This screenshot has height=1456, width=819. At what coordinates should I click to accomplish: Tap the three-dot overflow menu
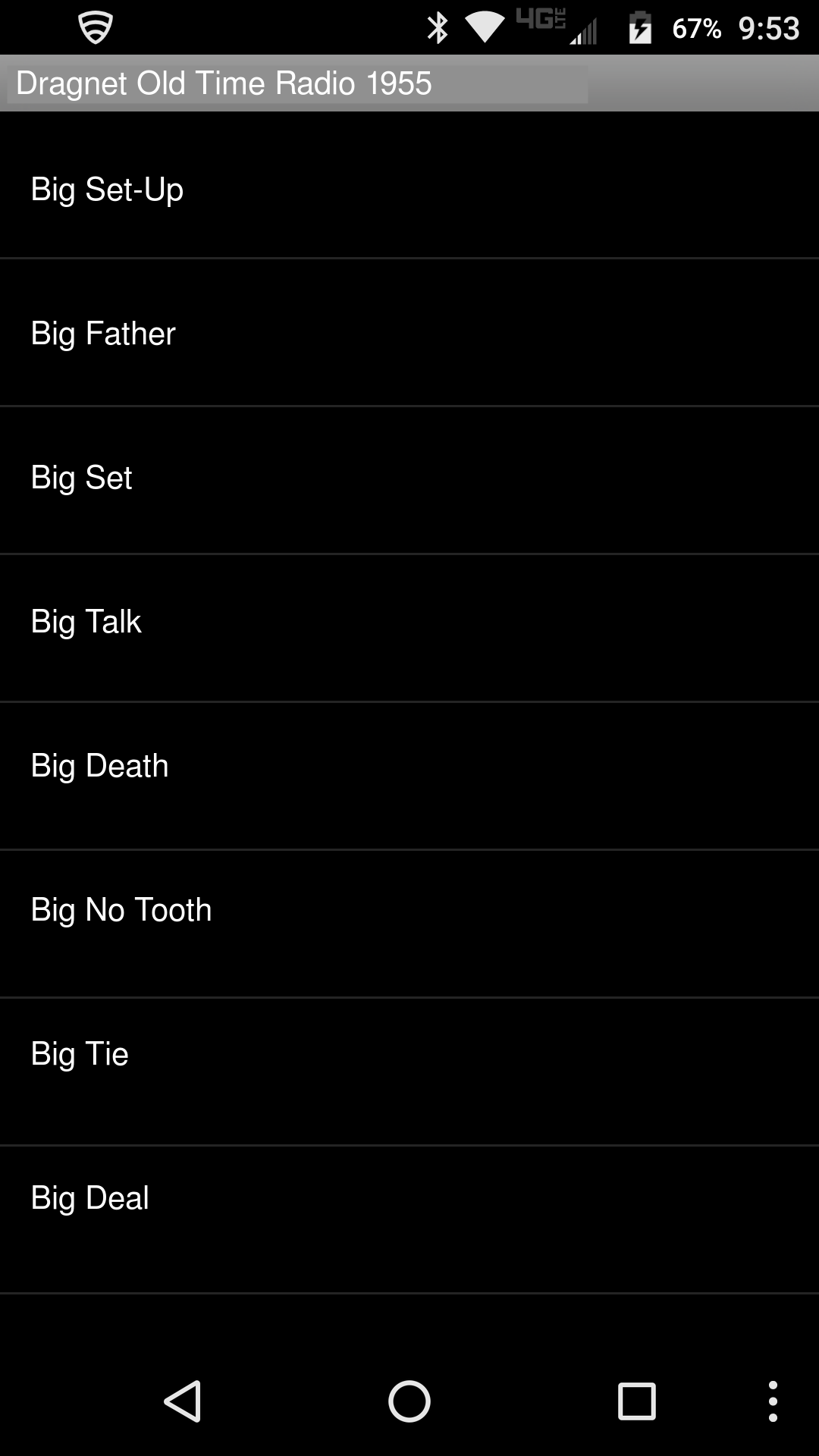click(x=773, y=1399)
